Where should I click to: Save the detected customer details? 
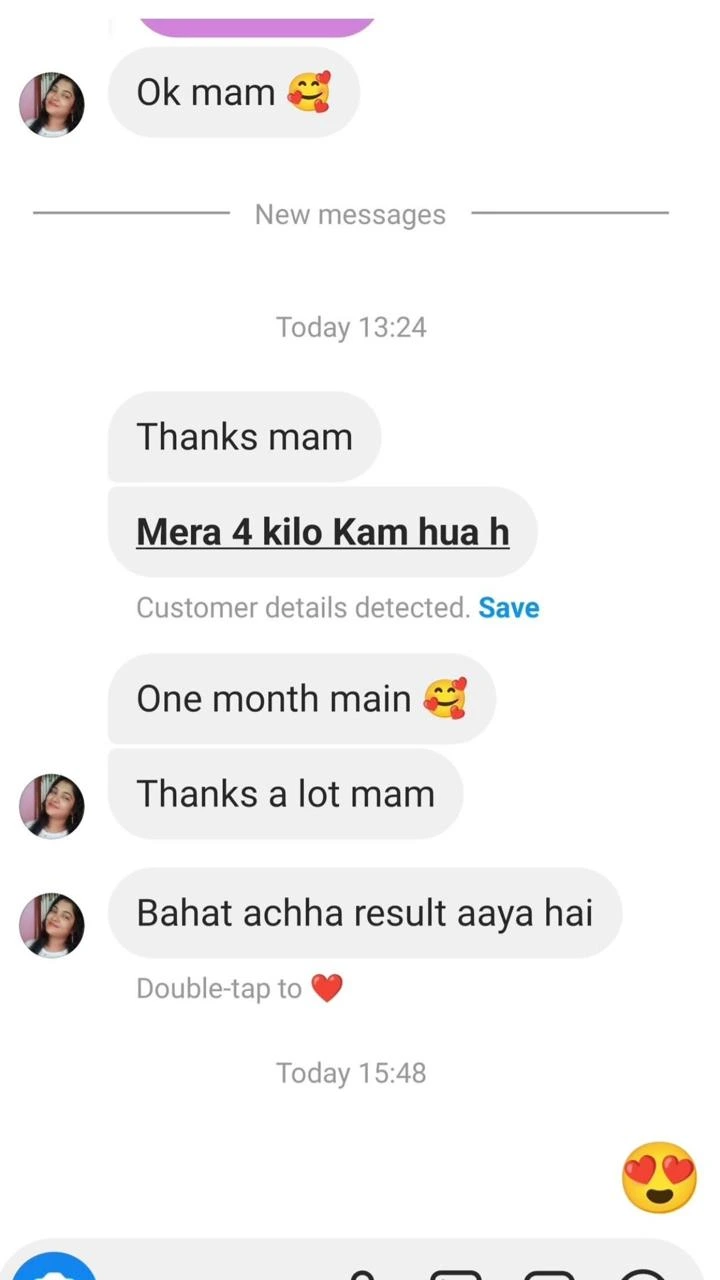coord(508,608)
